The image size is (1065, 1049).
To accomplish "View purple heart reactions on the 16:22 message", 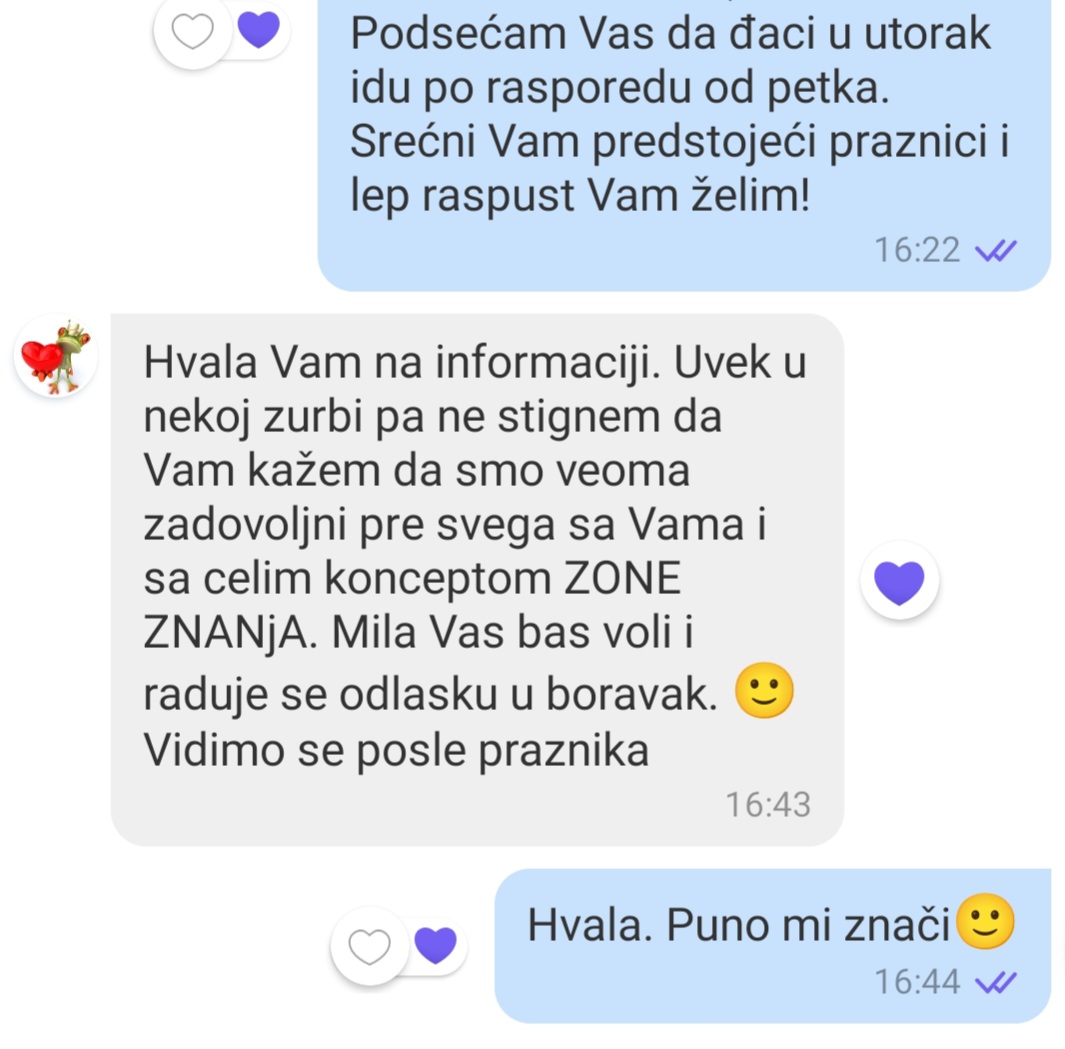I will tap(259, 30).
